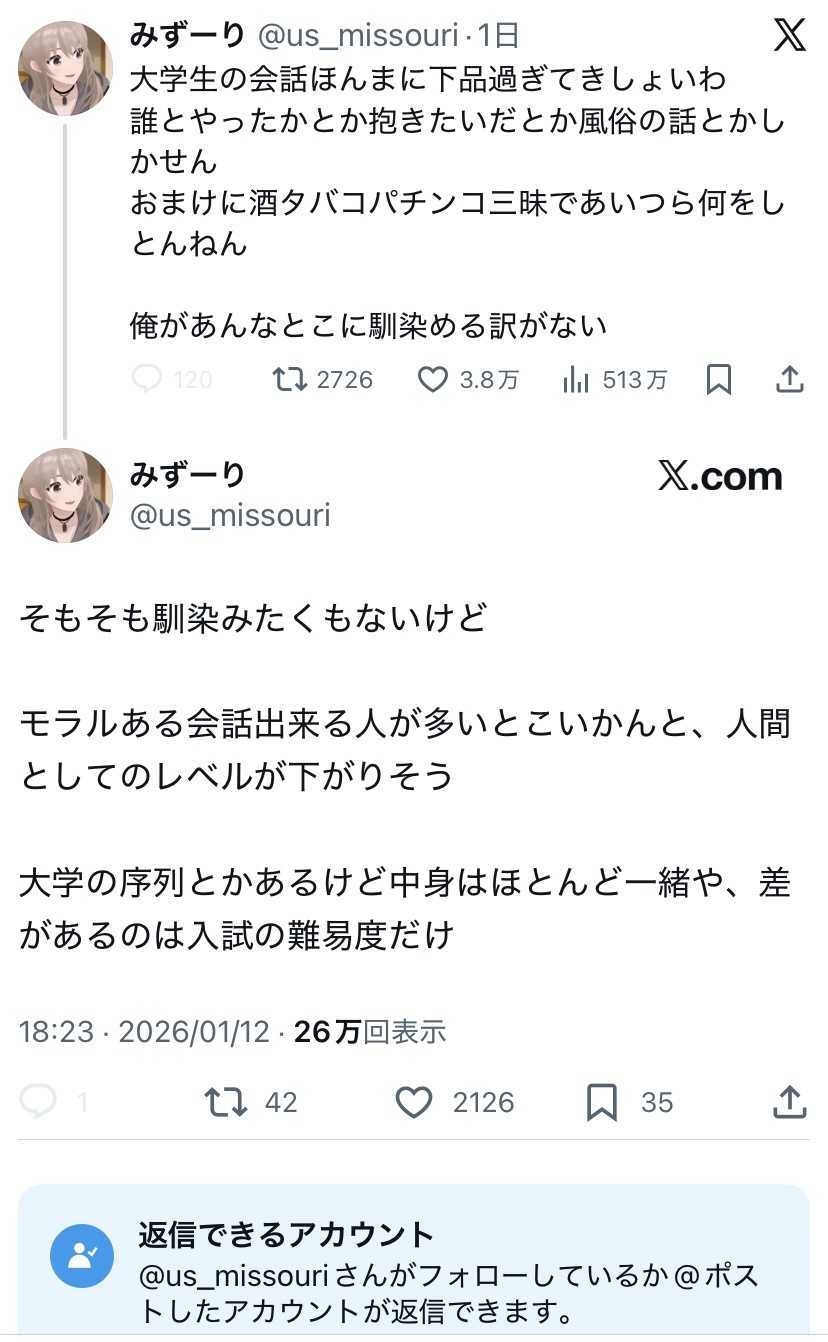The width and height of the screenshot is (828, 1342).
Task: Share the main post posted at 18:23
Action: coord(789,1102)
